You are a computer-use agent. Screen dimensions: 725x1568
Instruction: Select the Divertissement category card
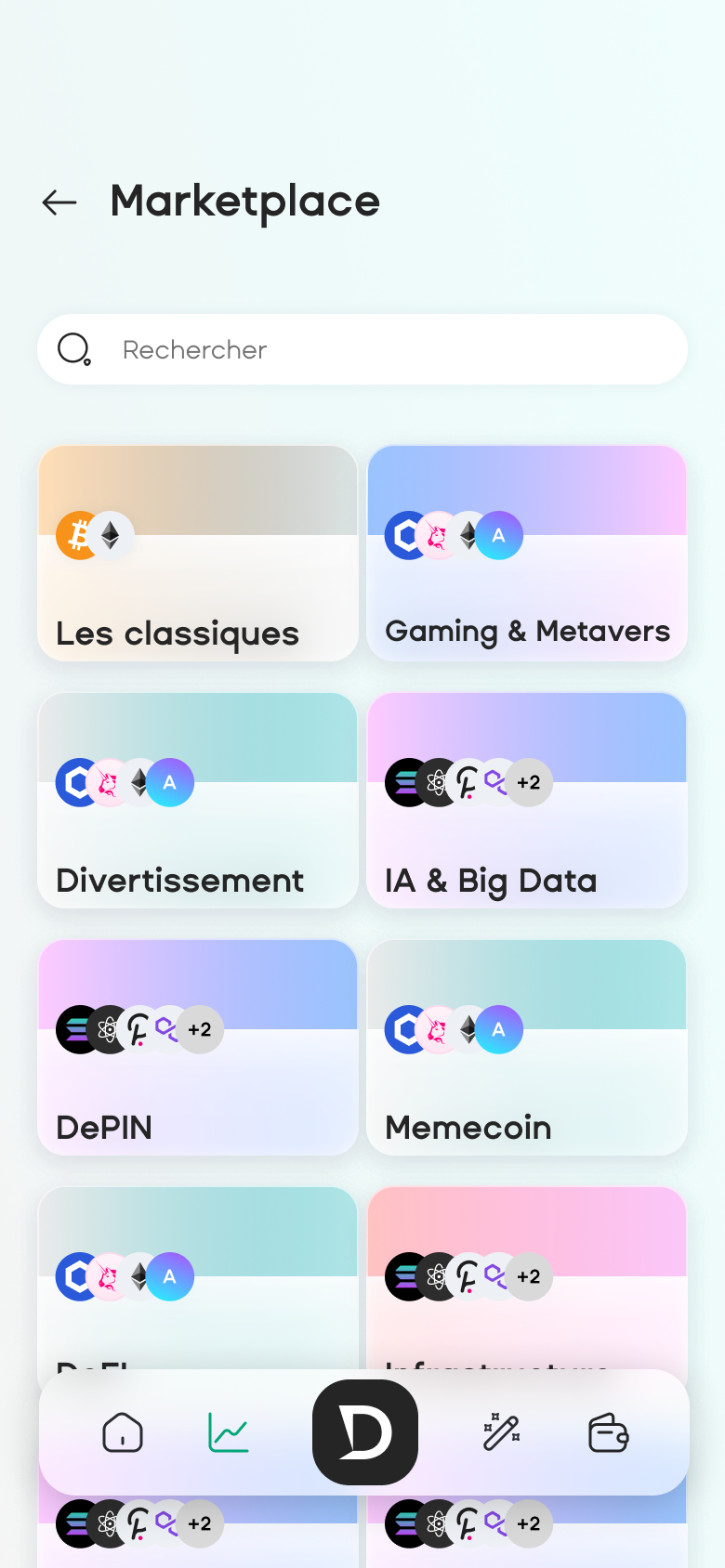coord(197,801)
